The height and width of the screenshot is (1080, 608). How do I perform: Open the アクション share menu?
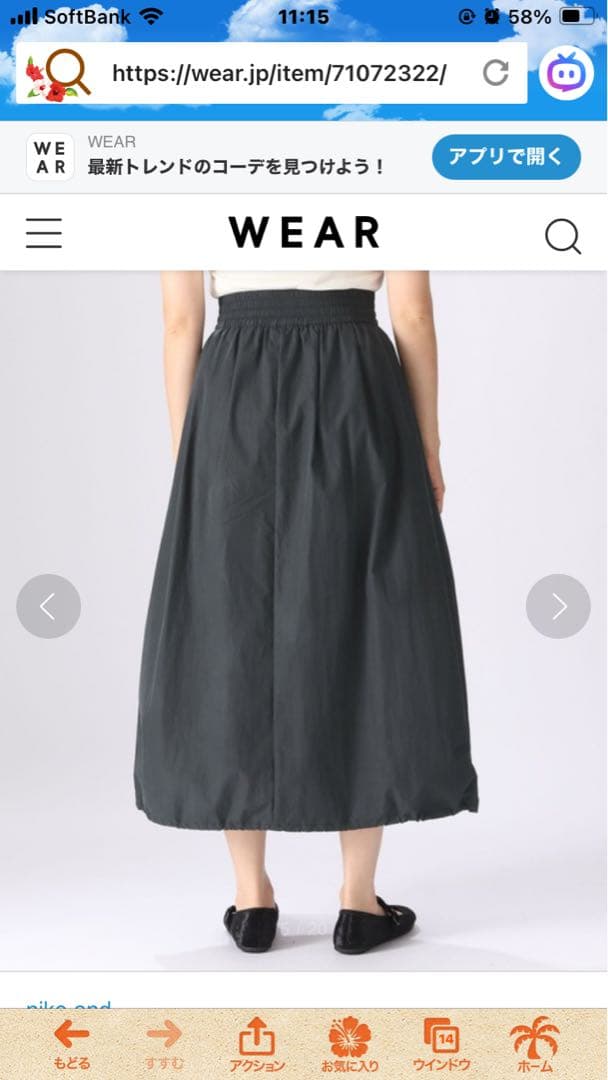click(257, 1044)
